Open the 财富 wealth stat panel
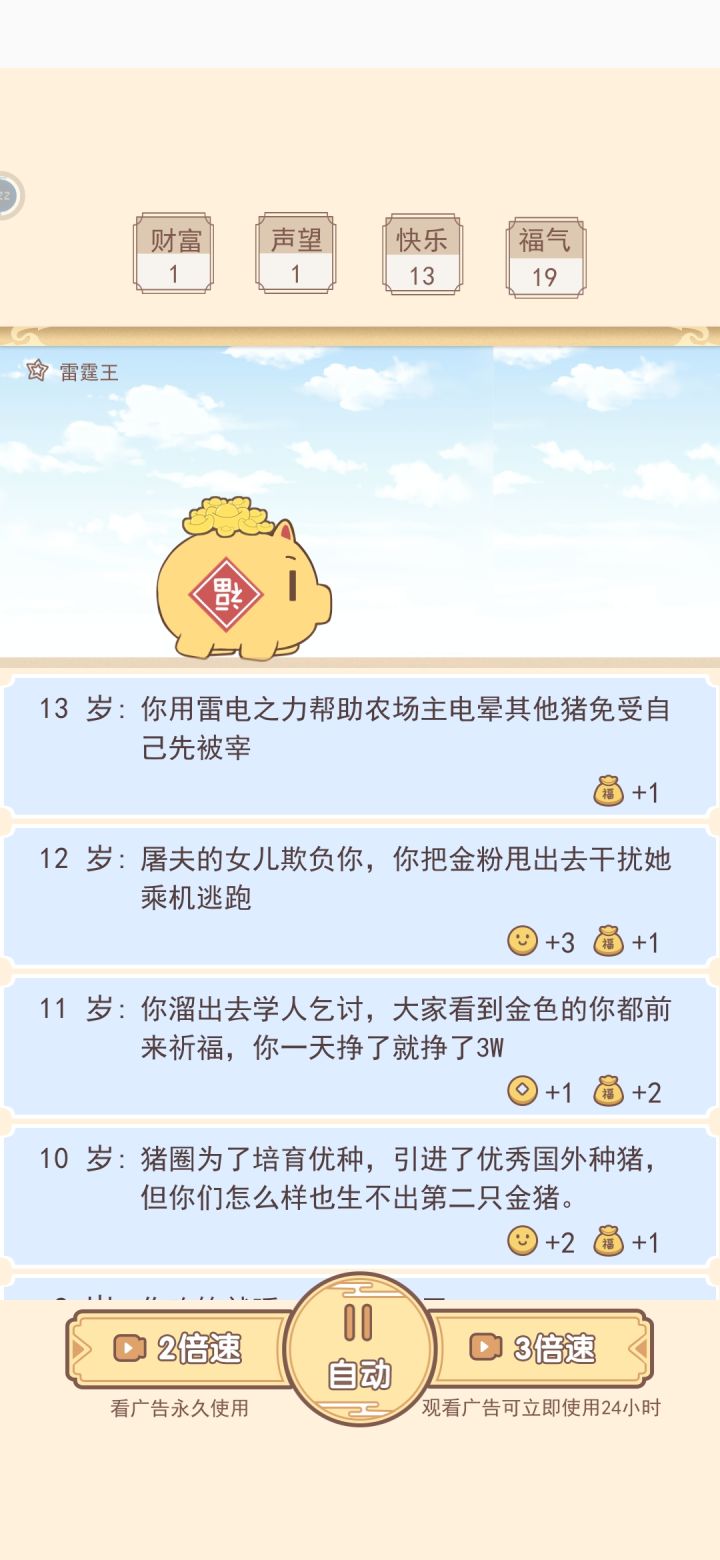 [173, 253]
